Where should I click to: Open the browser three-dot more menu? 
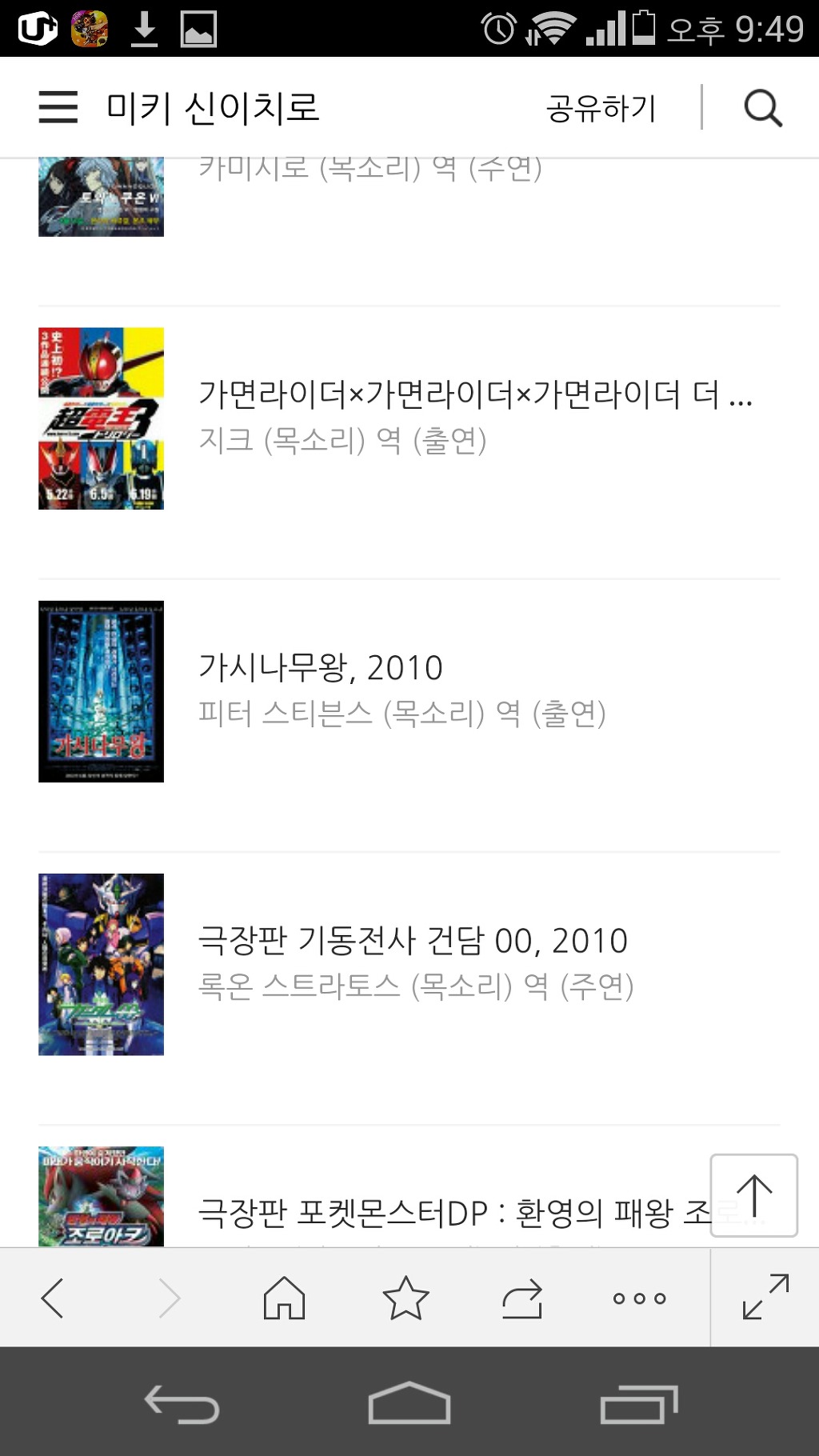(639, 1298)
